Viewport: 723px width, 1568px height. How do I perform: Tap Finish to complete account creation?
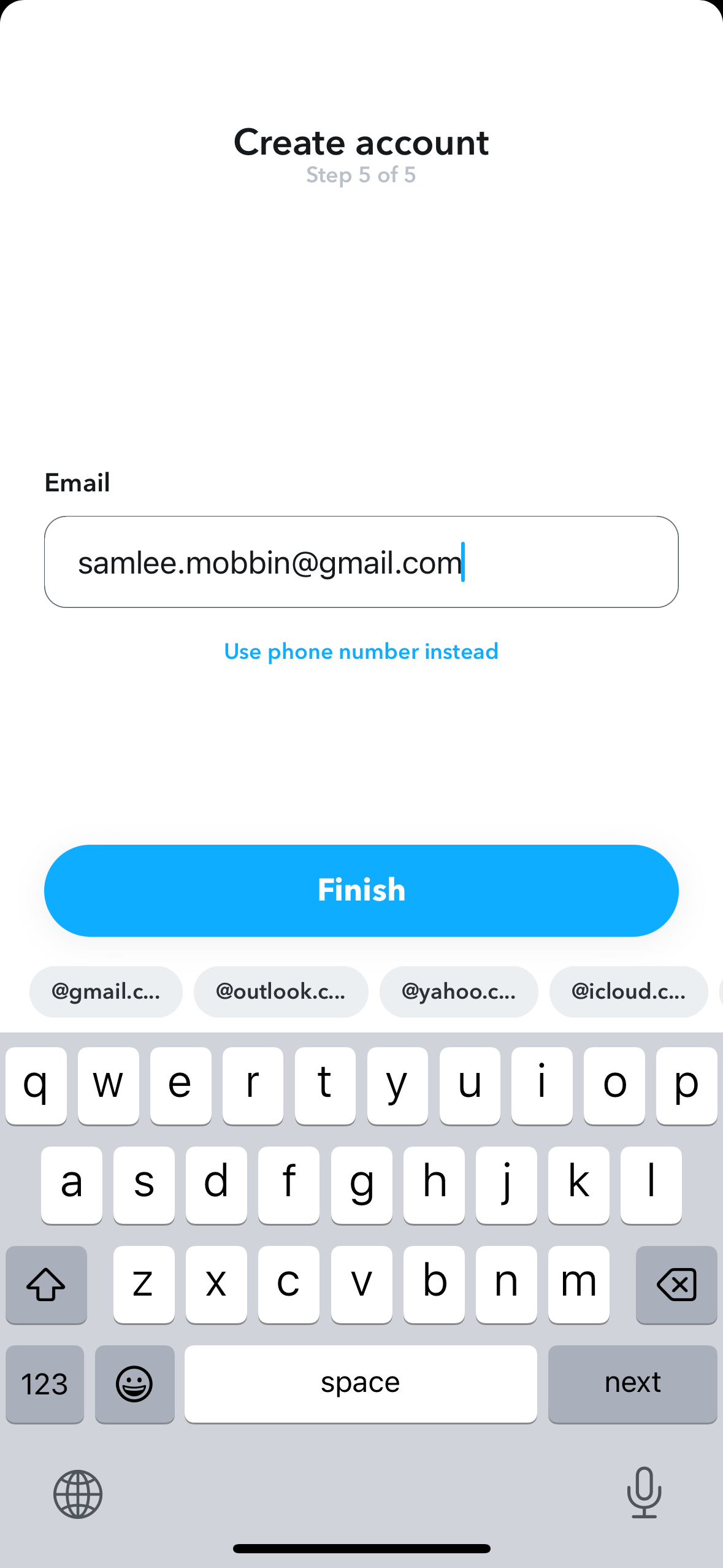pos(361,890)
